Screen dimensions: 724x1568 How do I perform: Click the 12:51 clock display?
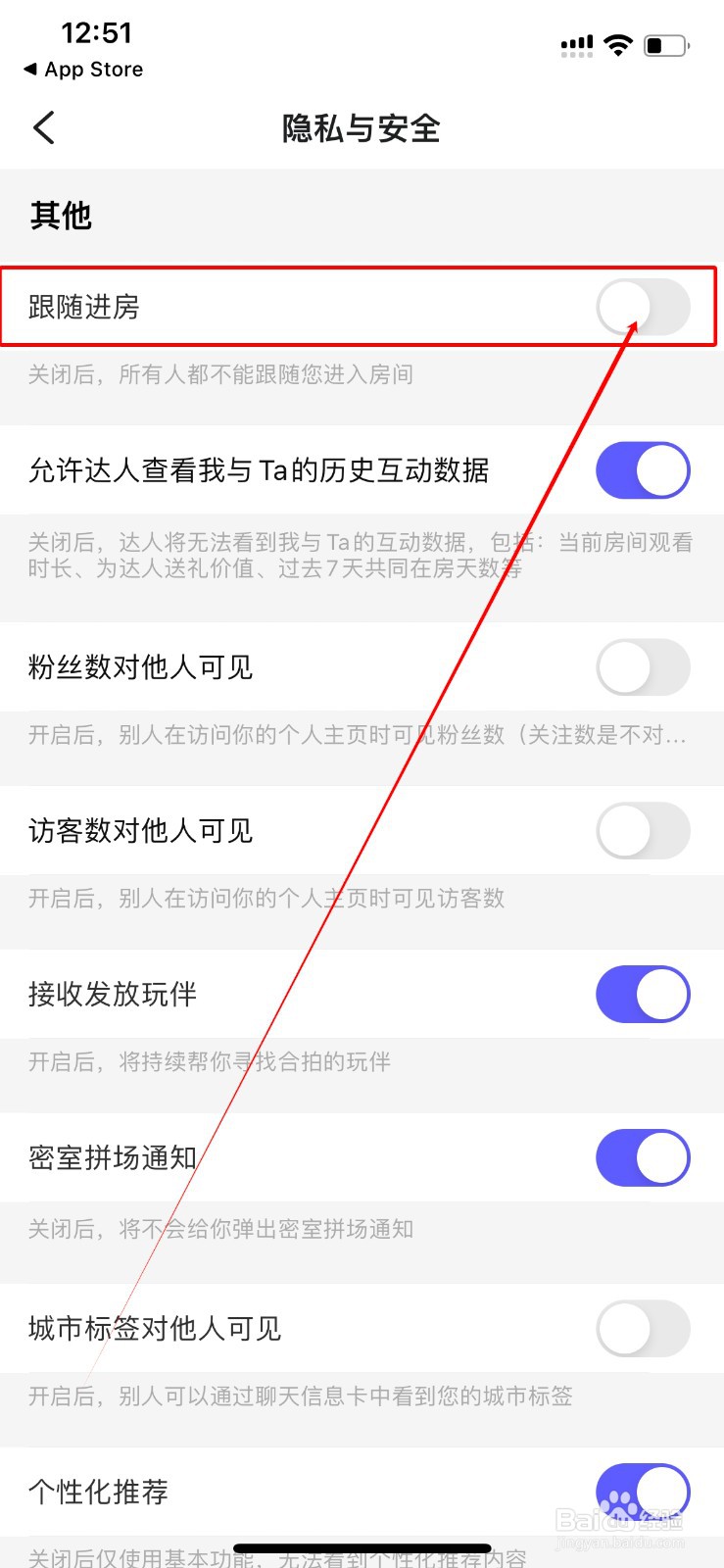[95, 32]
